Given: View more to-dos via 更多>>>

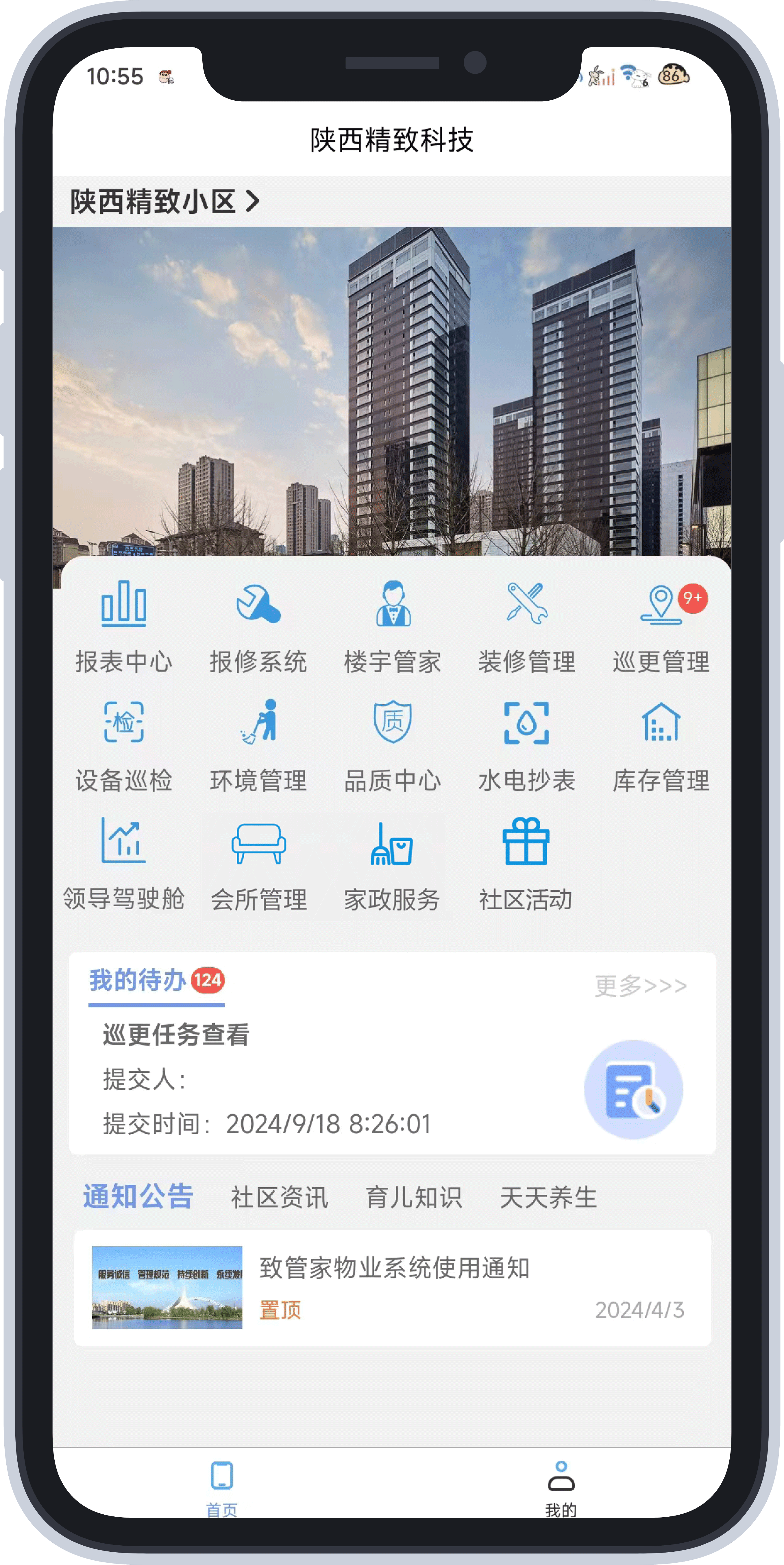Looking at the screenshot, I should pyautogui.click(x=640, y=985).
